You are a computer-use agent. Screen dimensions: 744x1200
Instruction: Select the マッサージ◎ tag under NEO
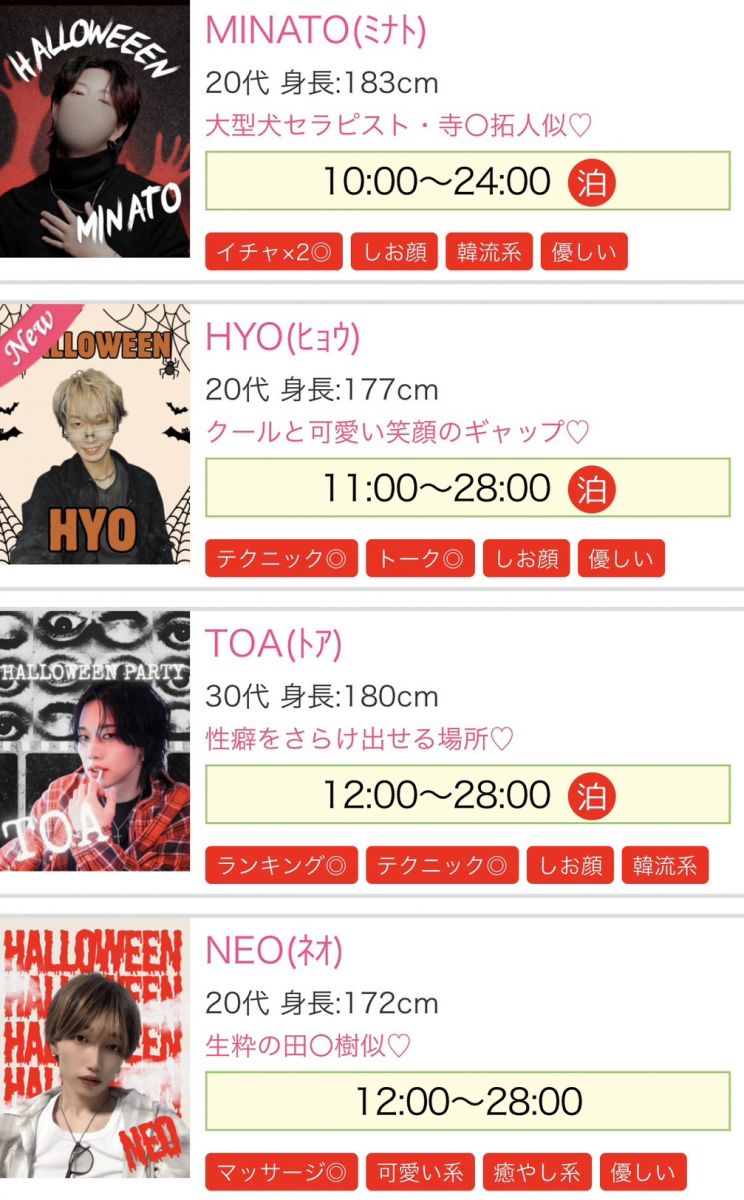(281, 1172)
